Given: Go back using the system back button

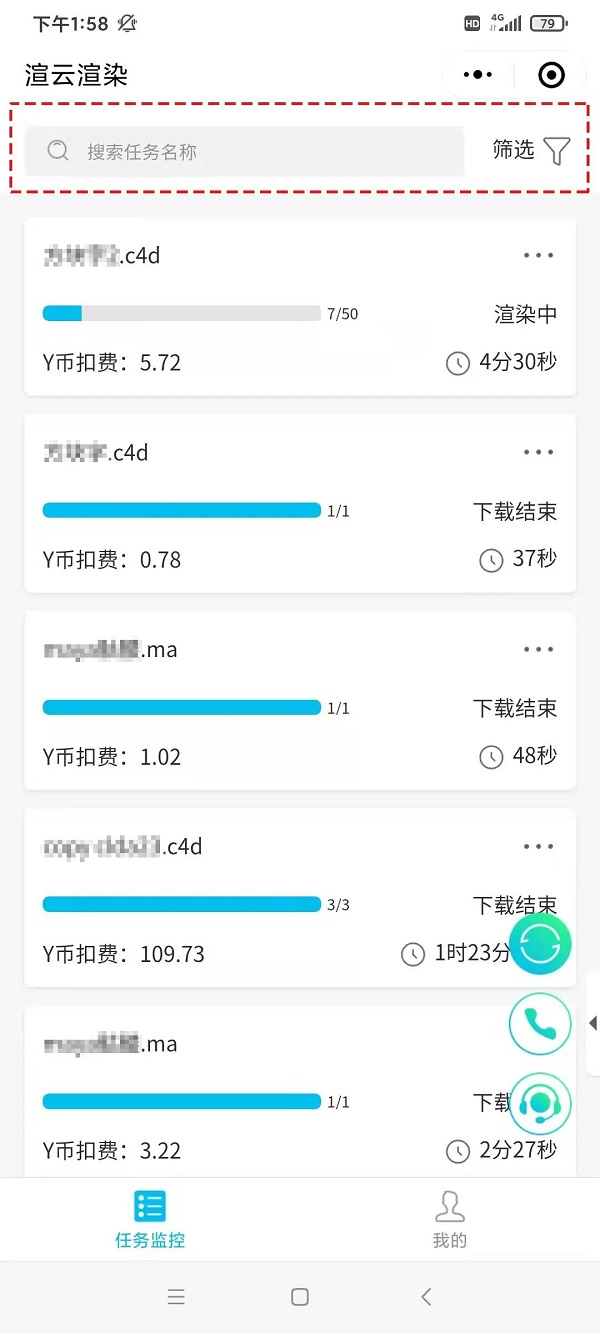Looking at the screenshot, I should [x=426, y=1297].
